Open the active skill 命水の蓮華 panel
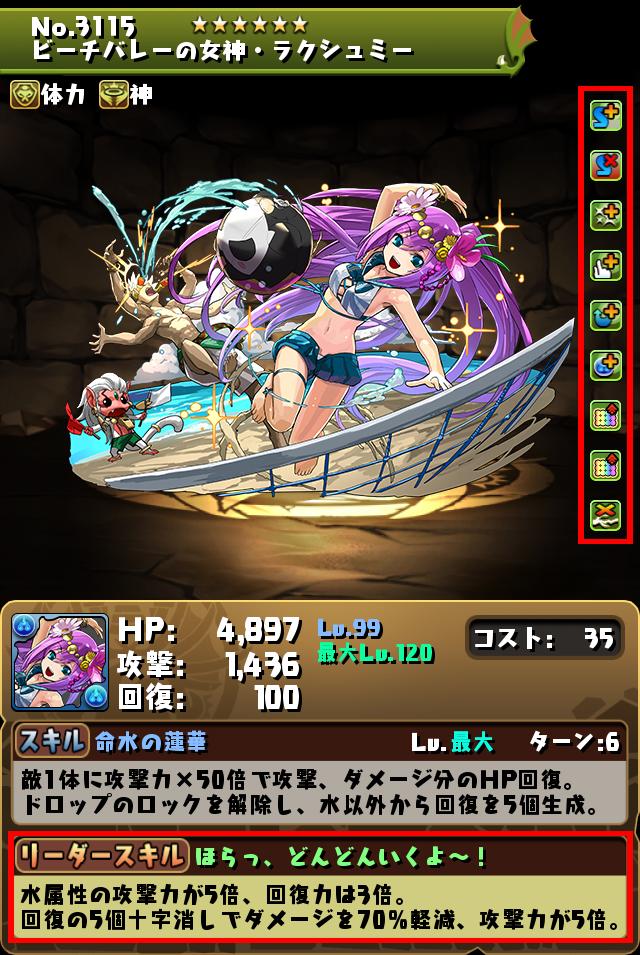Viewport: 640px width, 955px height. (320, 741)
